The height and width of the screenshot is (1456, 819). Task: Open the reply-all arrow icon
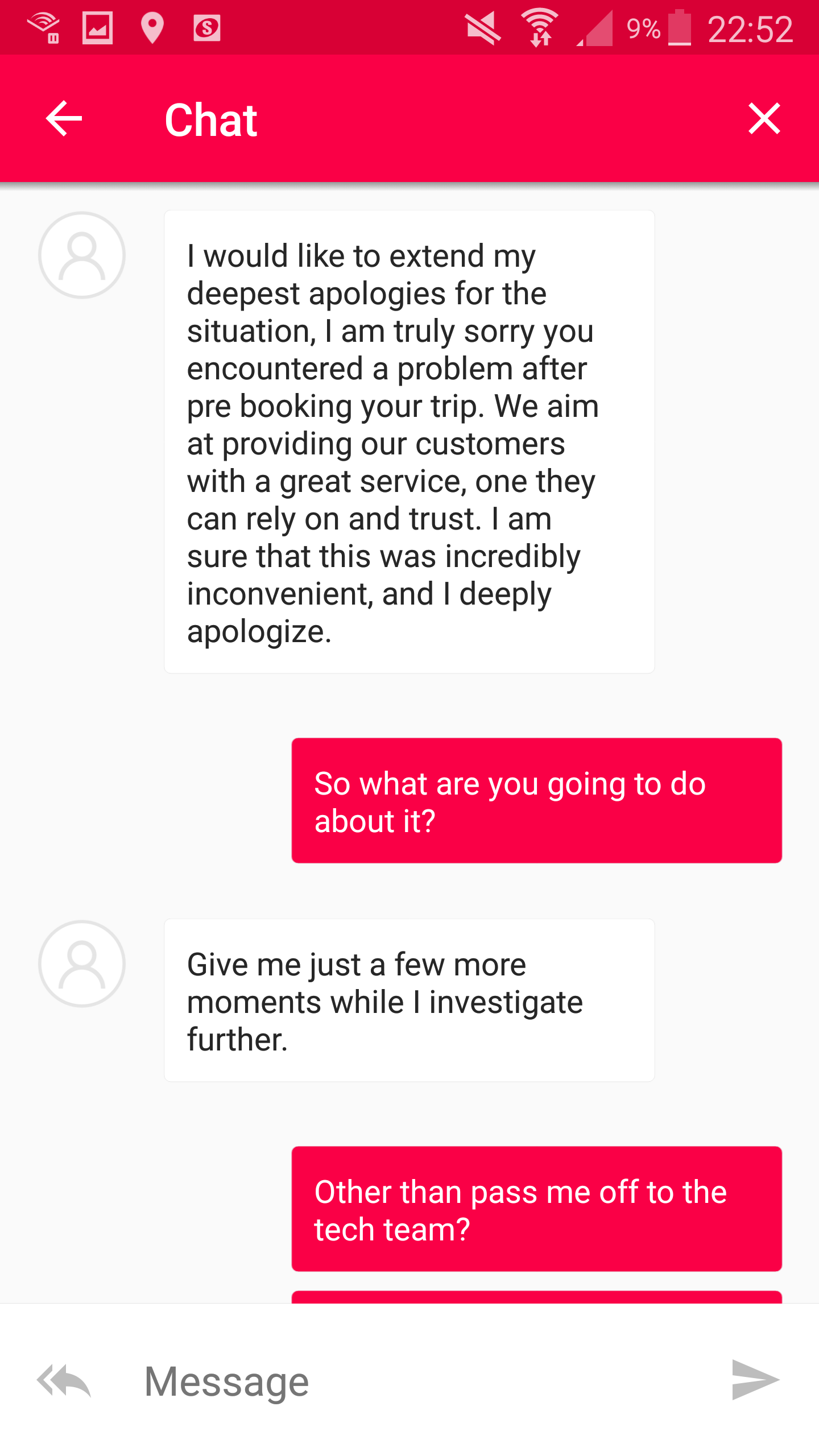[x=64, y=1381]
